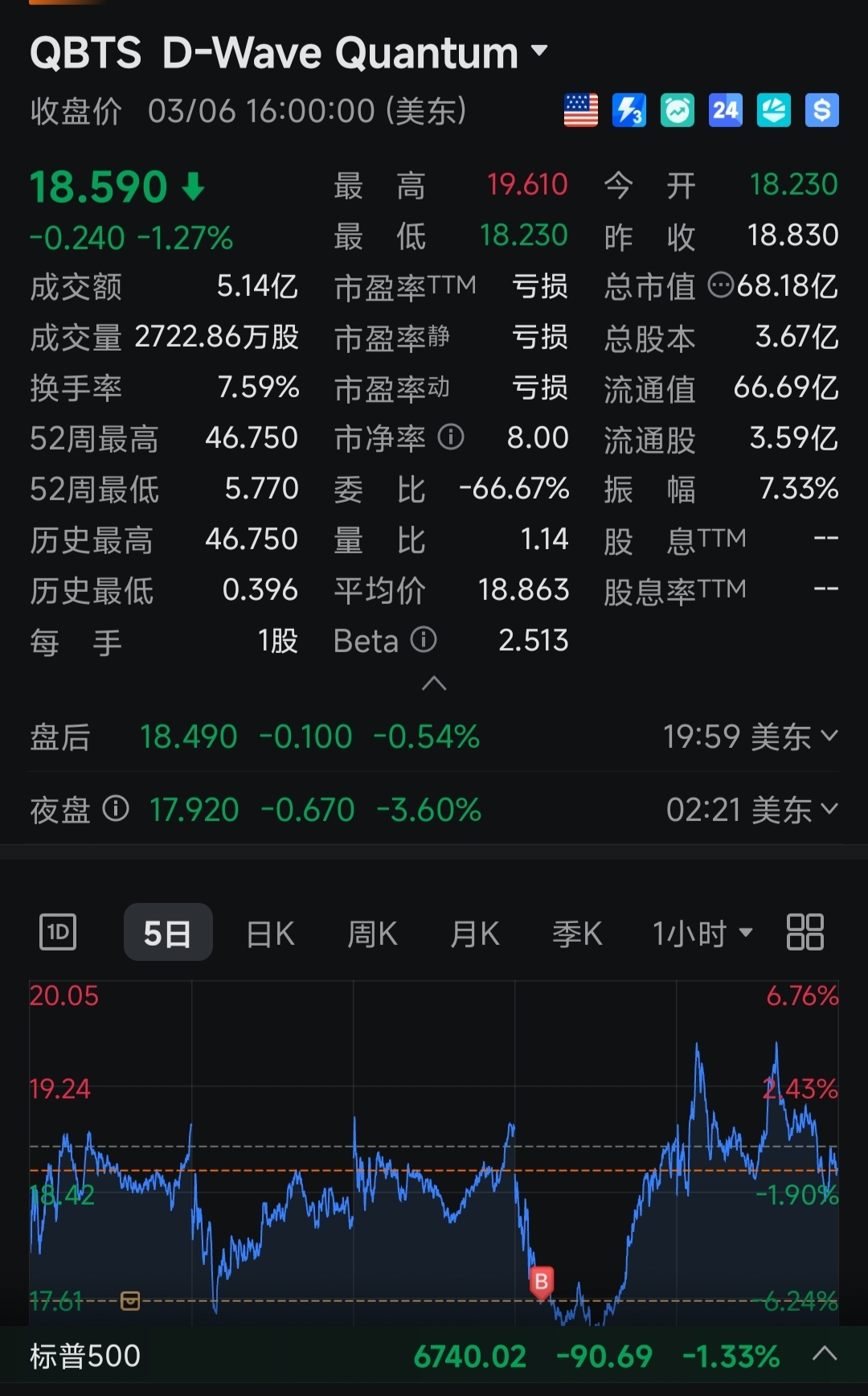The image size is (868, 1396).
Task: Open the QBTS stock switcher dropdown
Action: tap(539, 51)
